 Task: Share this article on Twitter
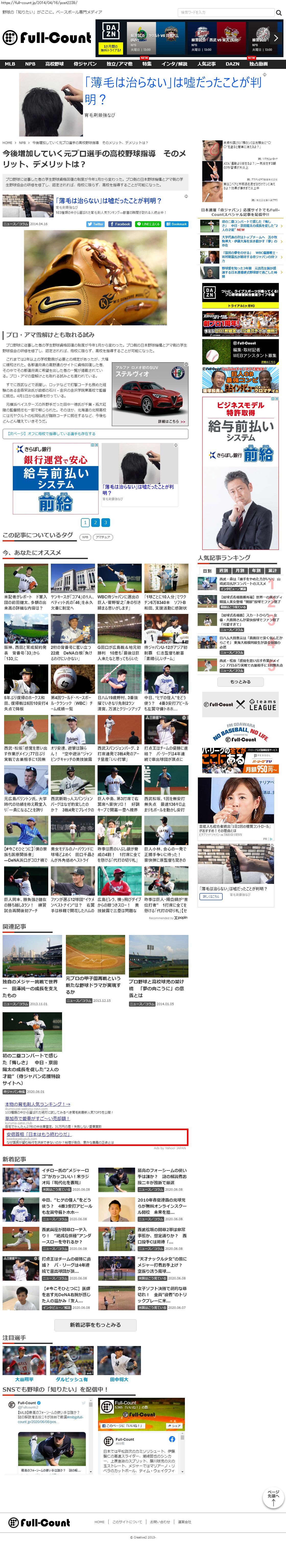(x=96, y=224)
